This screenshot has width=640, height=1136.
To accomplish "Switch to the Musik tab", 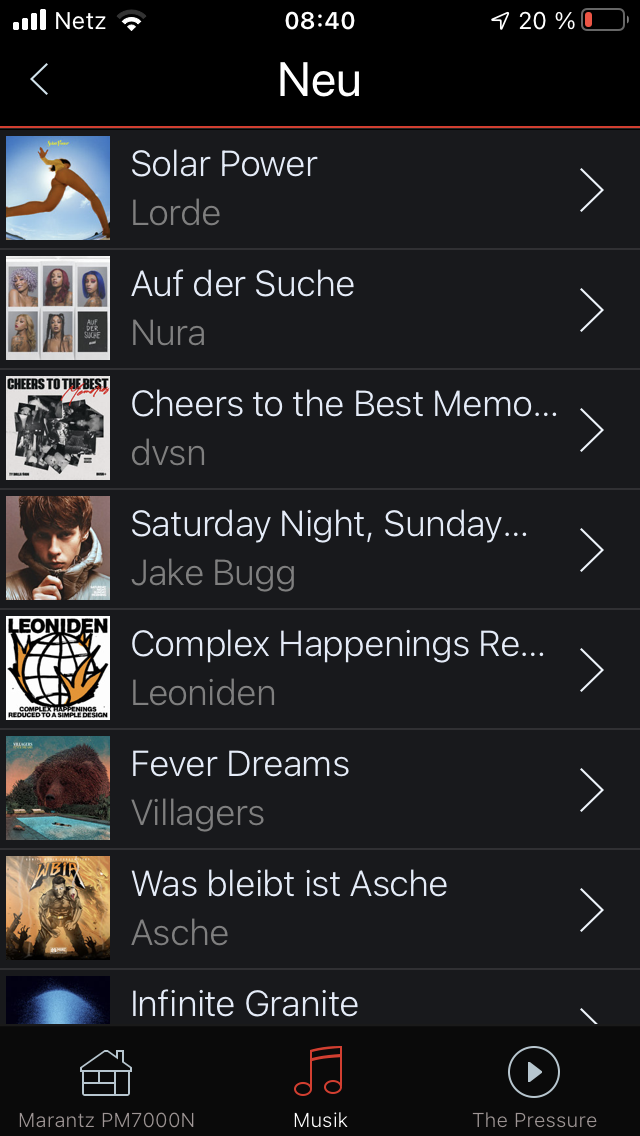I will pos(320,1086).
